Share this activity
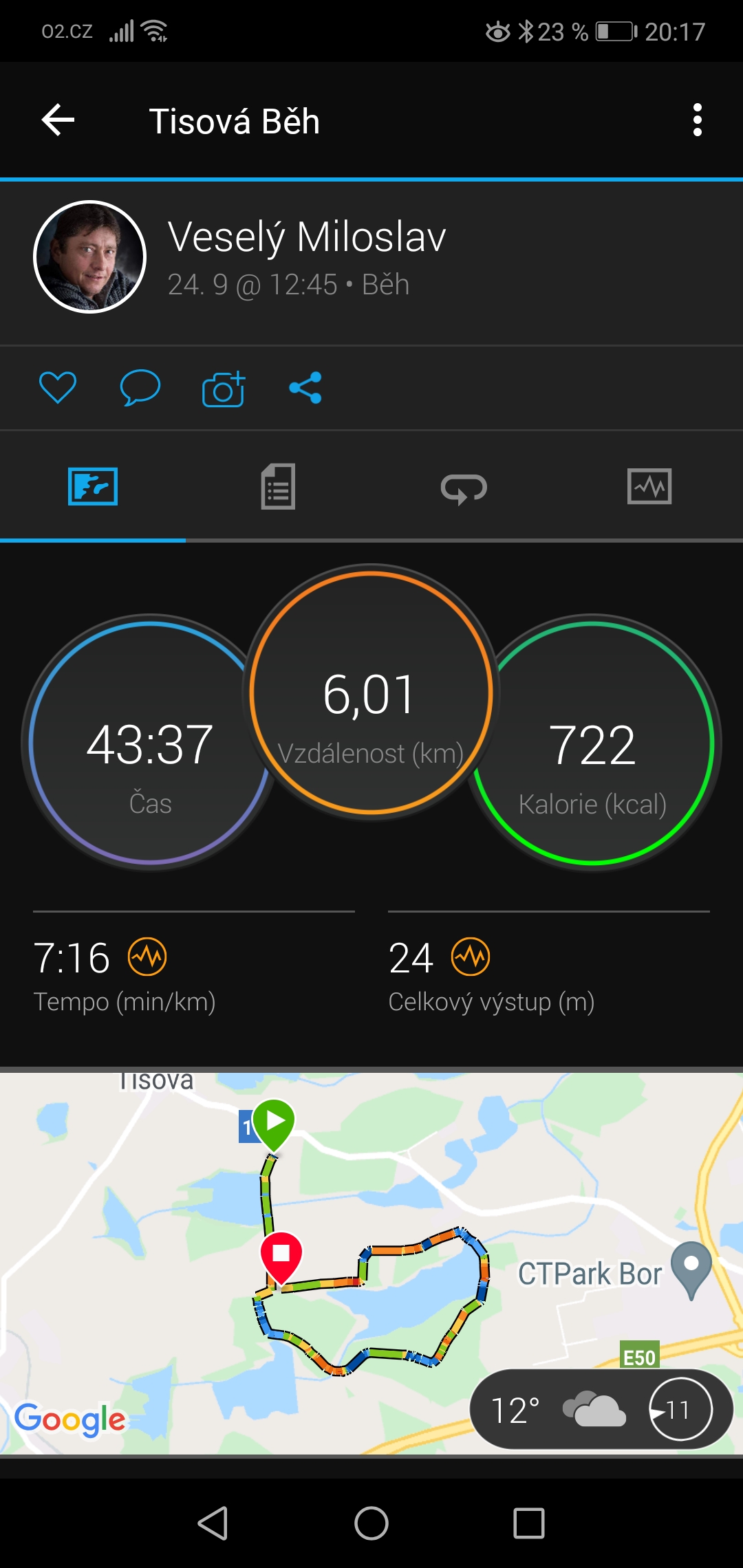The image size is (743, 1568). tap(305, 387)
